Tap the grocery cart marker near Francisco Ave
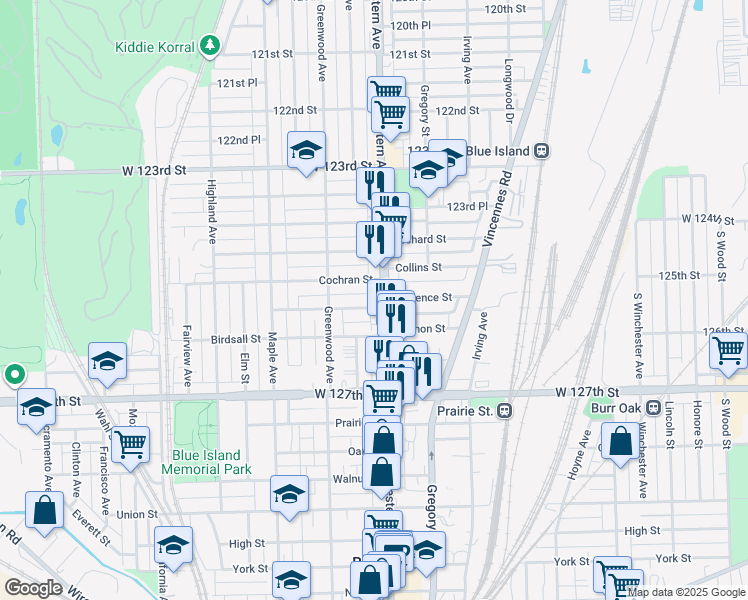 [130, 446]
